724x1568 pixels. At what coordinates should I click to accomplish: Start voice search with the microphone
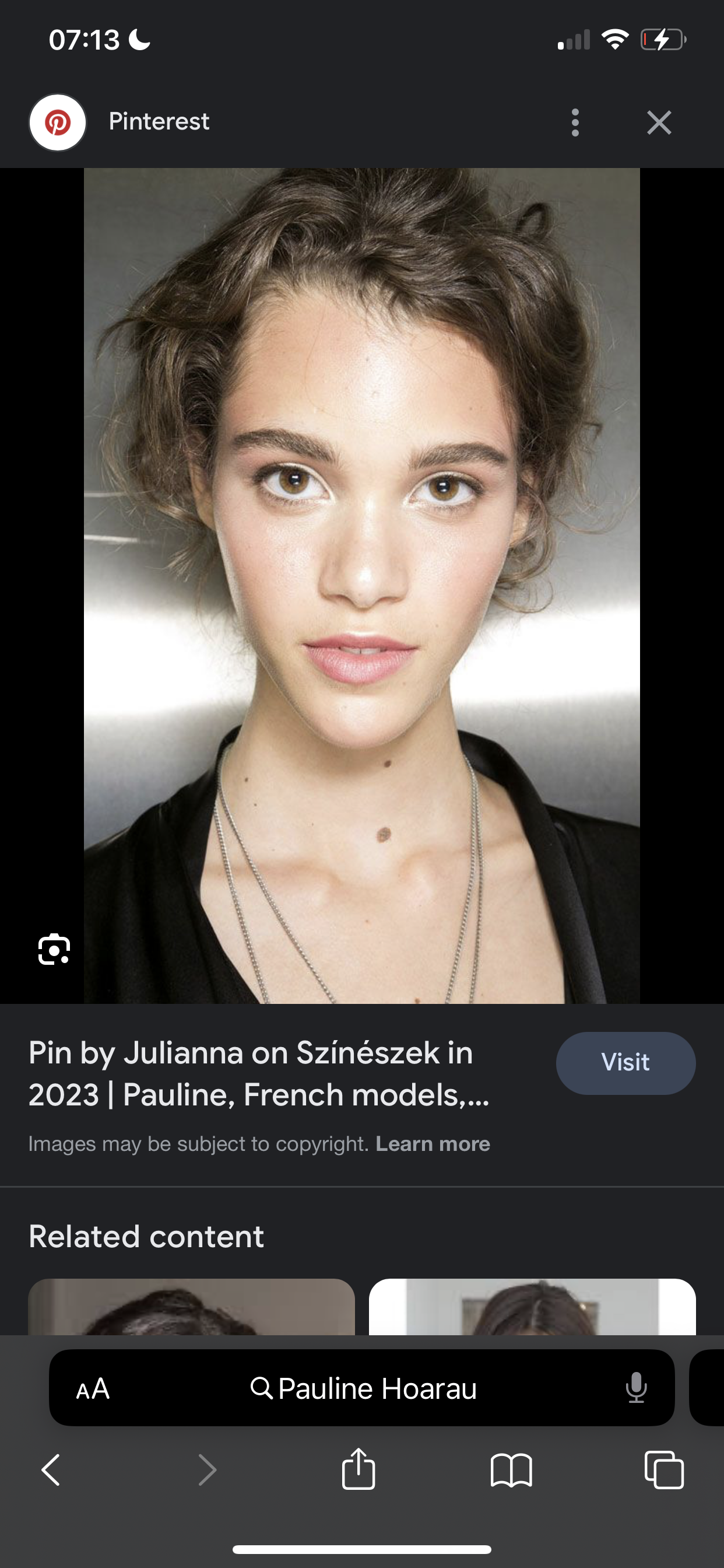[x=636, y=1389]
